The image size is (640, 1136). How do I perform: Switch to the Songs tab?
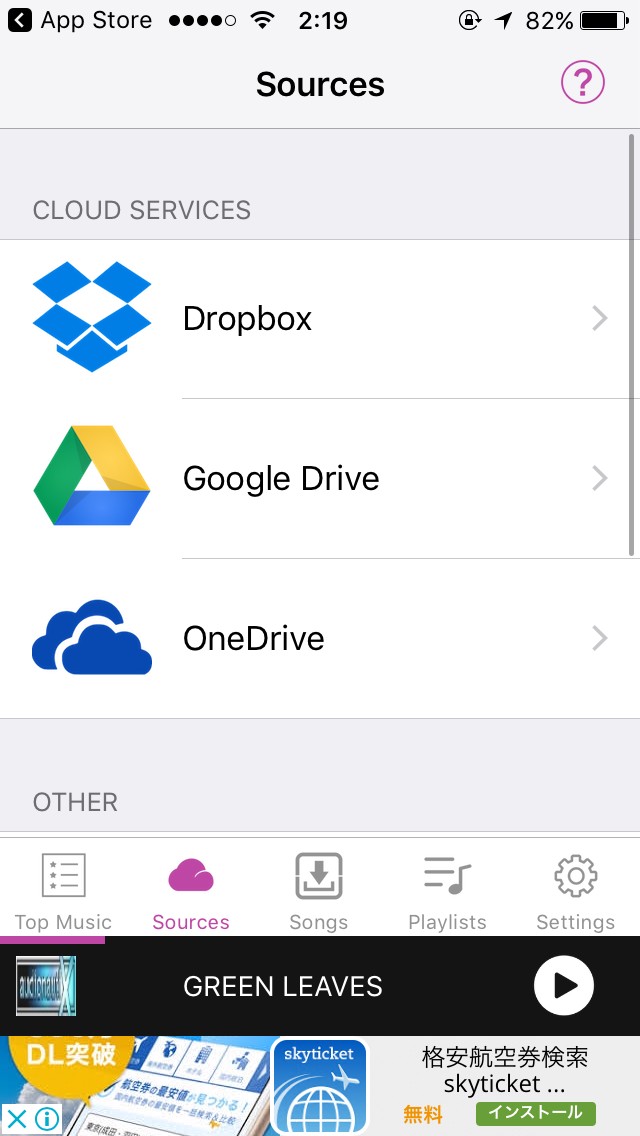click(319, 891)
